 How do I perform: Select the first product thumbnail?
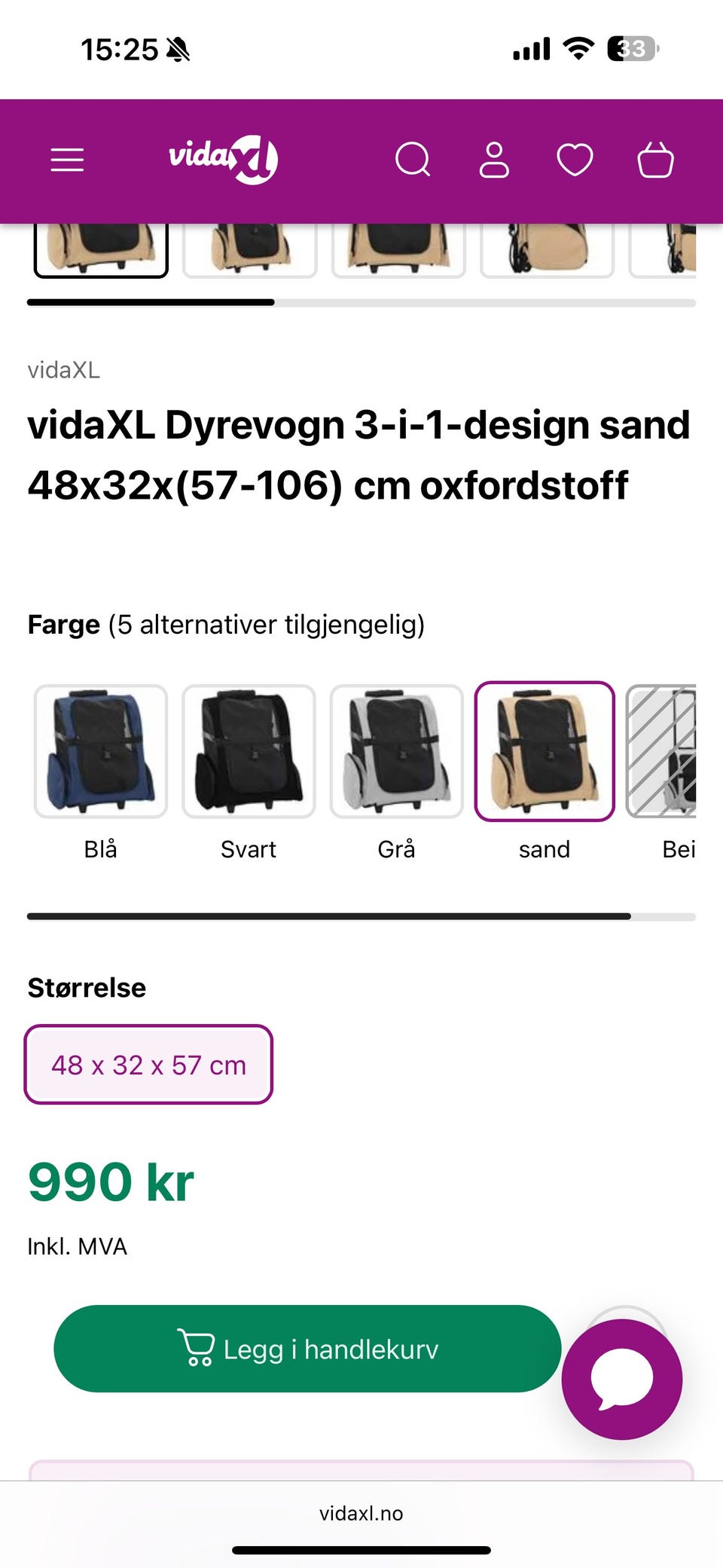coord(100,249)
